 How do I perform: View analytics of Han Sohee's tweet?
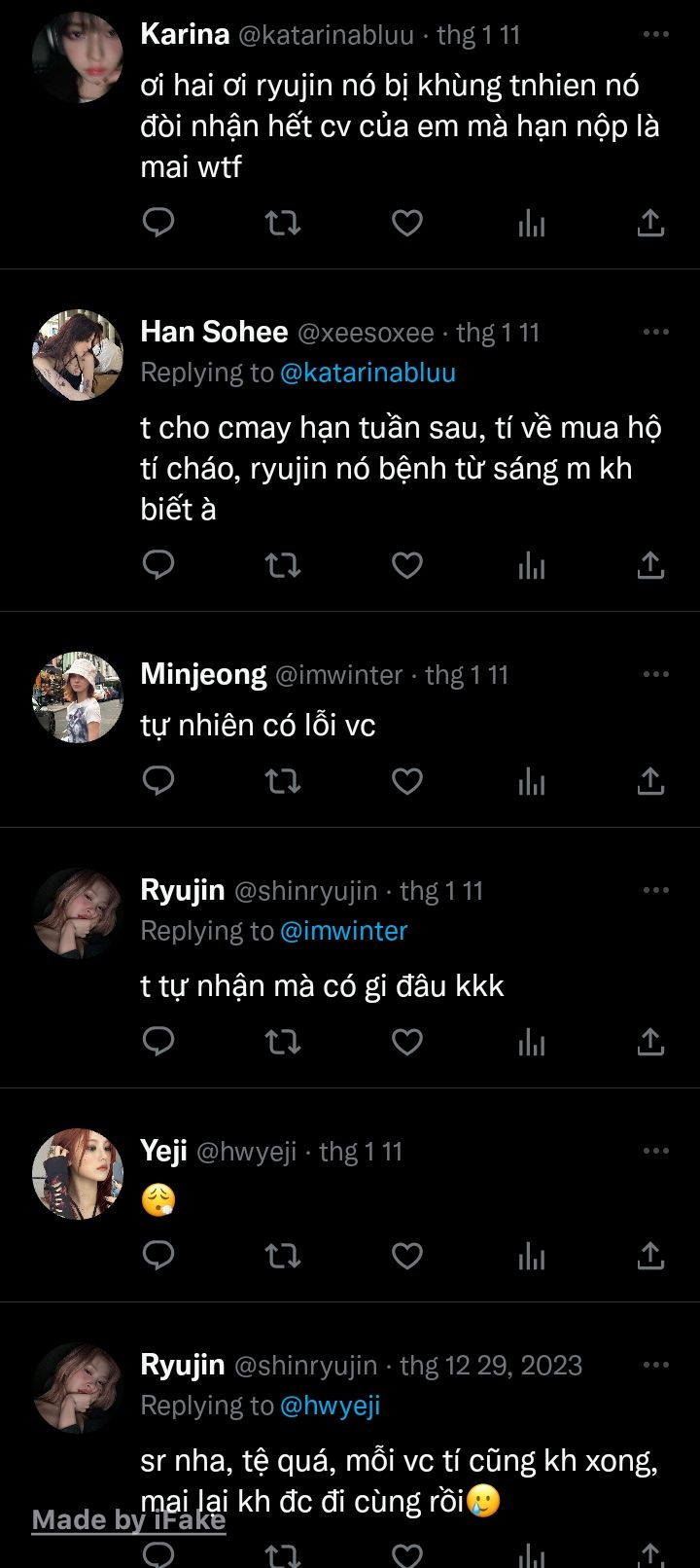(x=532, y=565)
